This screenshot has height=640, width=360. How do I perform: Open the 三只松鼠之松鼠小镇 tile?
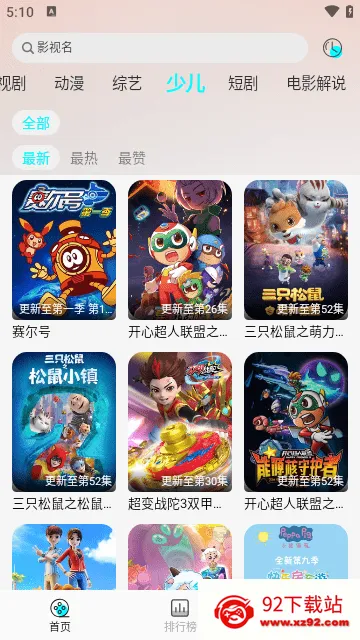pos(64,431)
